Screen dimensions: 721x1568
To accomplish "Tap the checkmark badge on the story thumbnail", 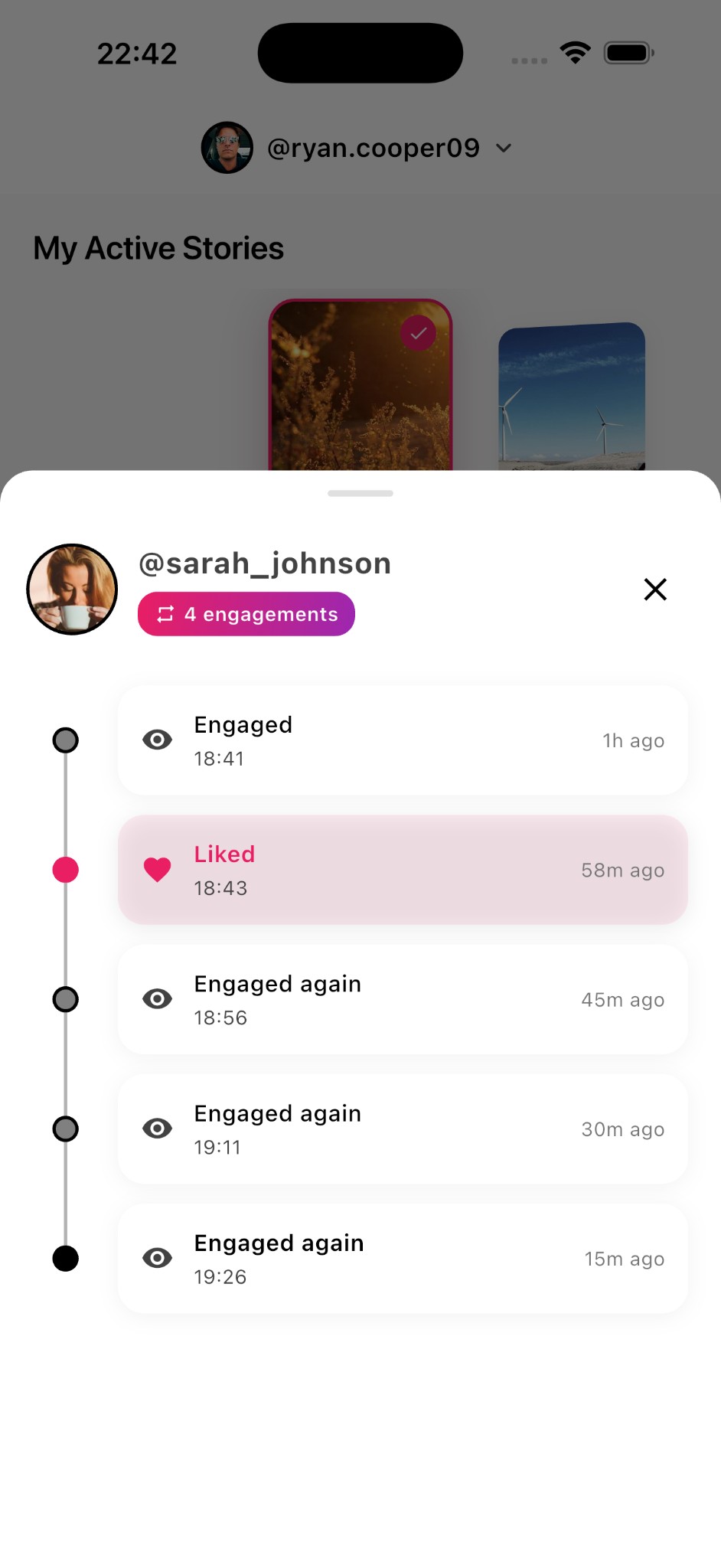I will [418, 332].
